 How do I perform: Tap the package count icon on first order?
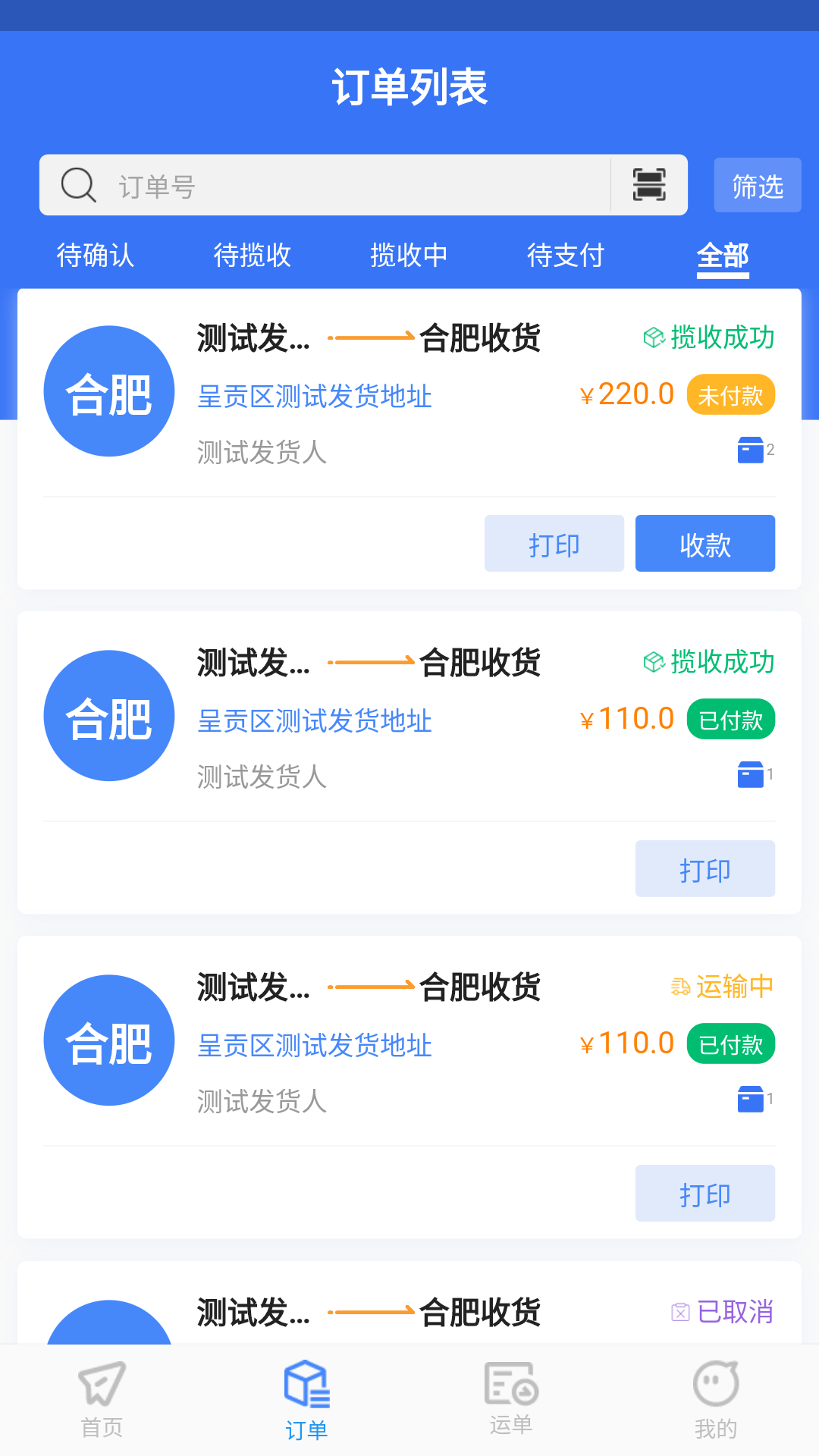[x=750, y=450]
